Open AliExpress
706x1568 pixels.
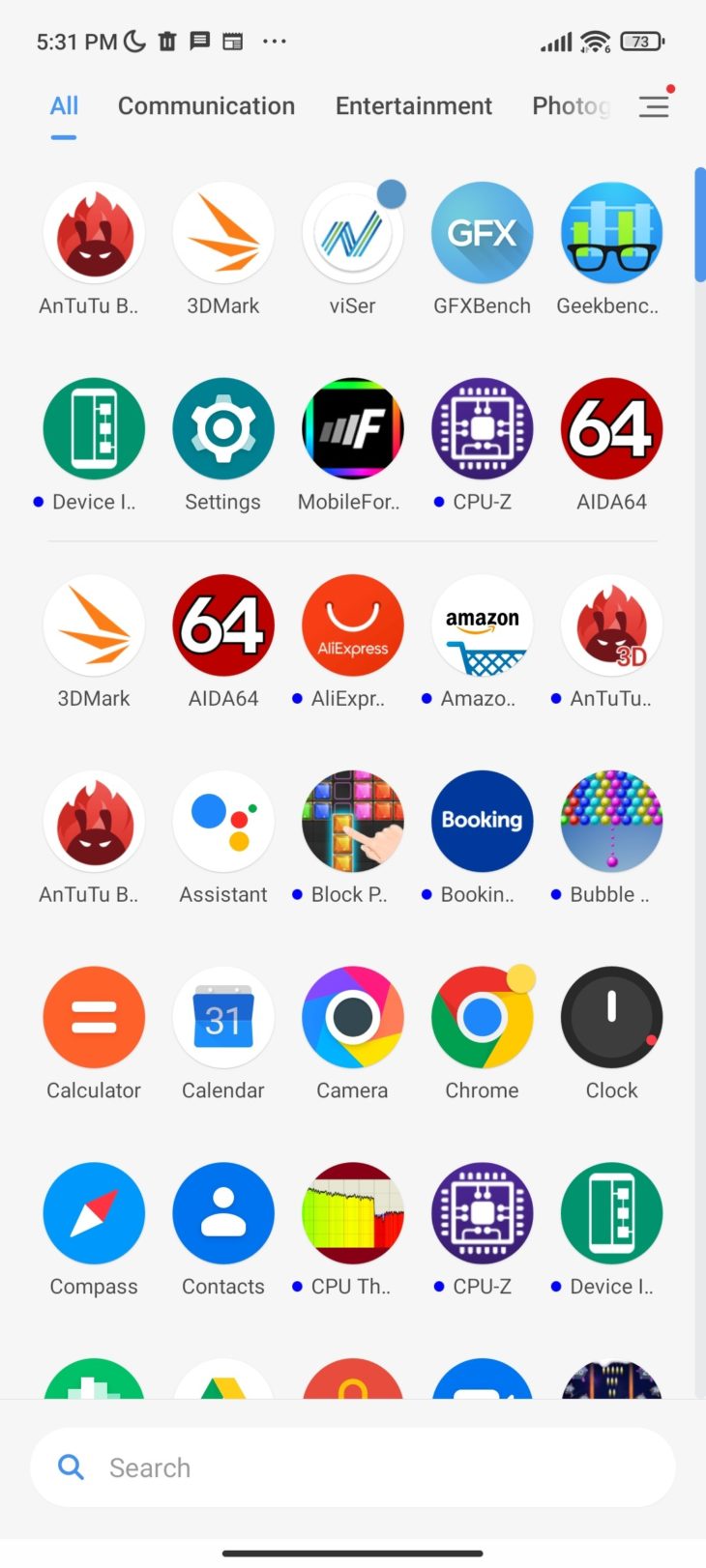tap(352, 626)
